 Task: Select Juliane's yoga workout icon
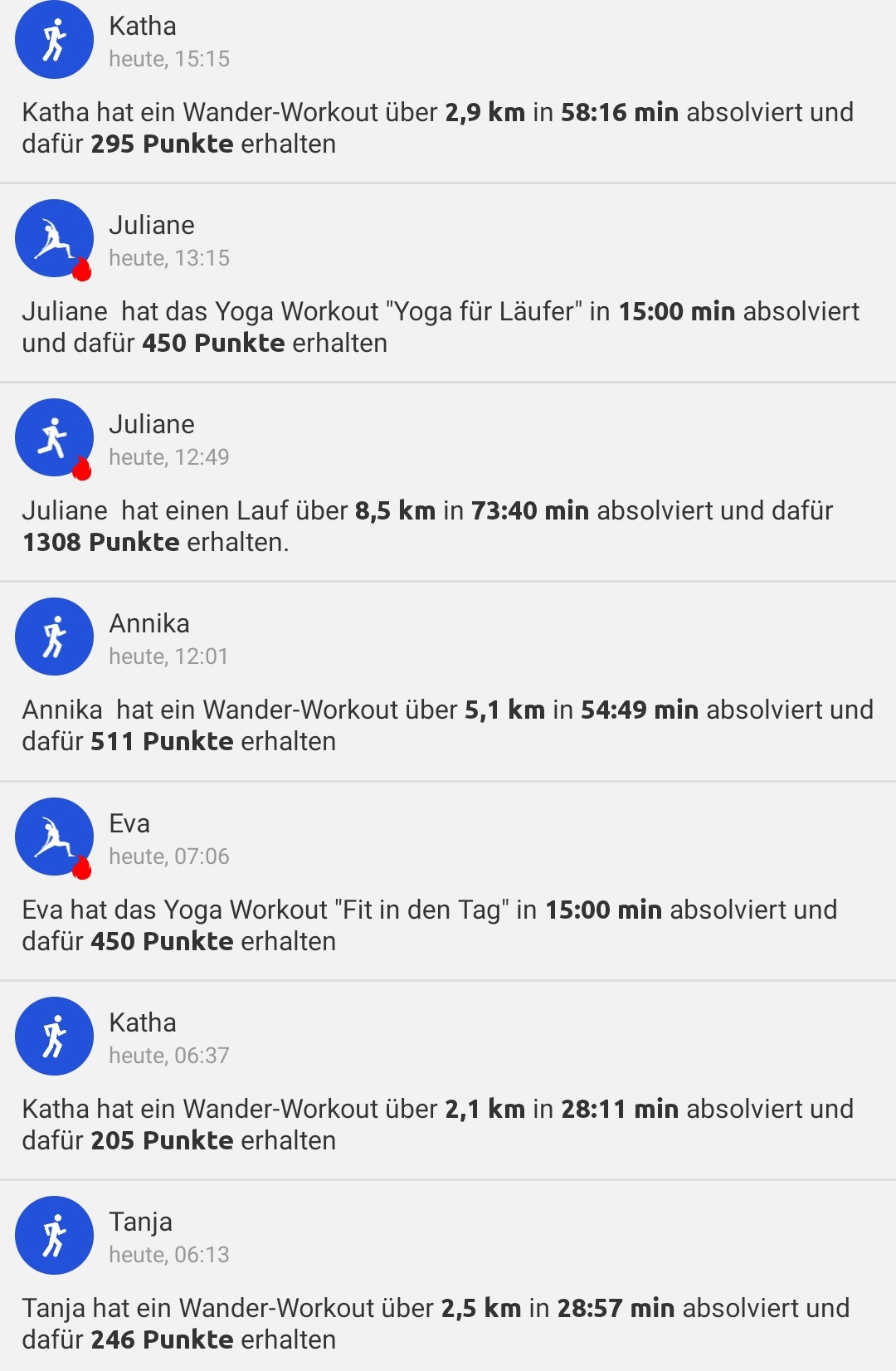pyautogui.click(x=54, y=238)
